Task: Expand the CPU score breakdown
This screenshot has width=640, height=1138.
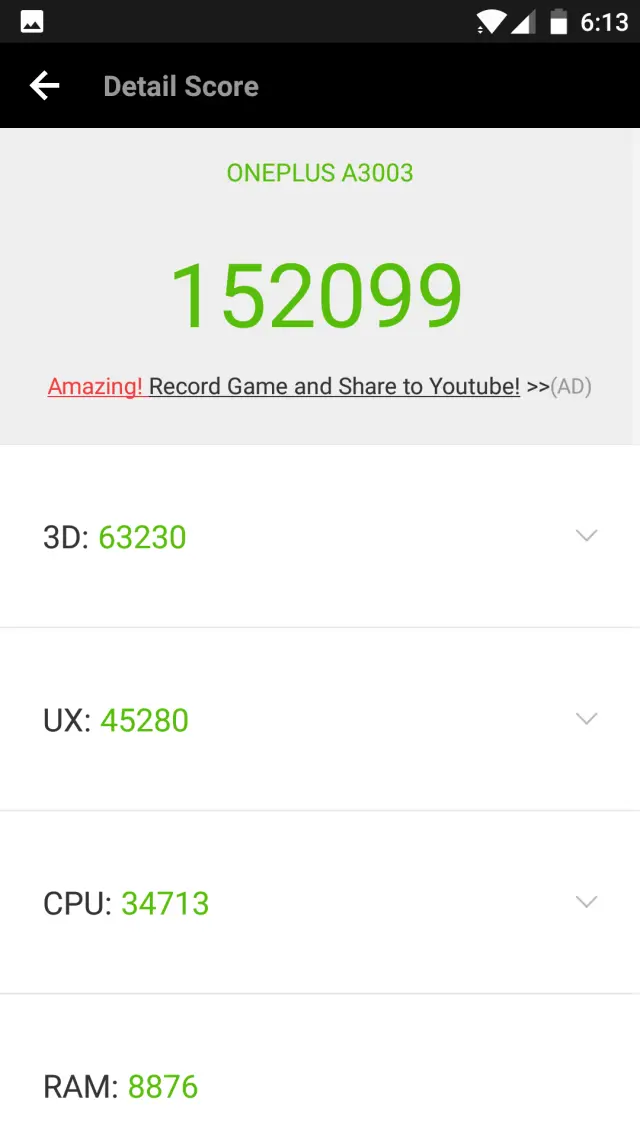Action: [x=586, y=902]
